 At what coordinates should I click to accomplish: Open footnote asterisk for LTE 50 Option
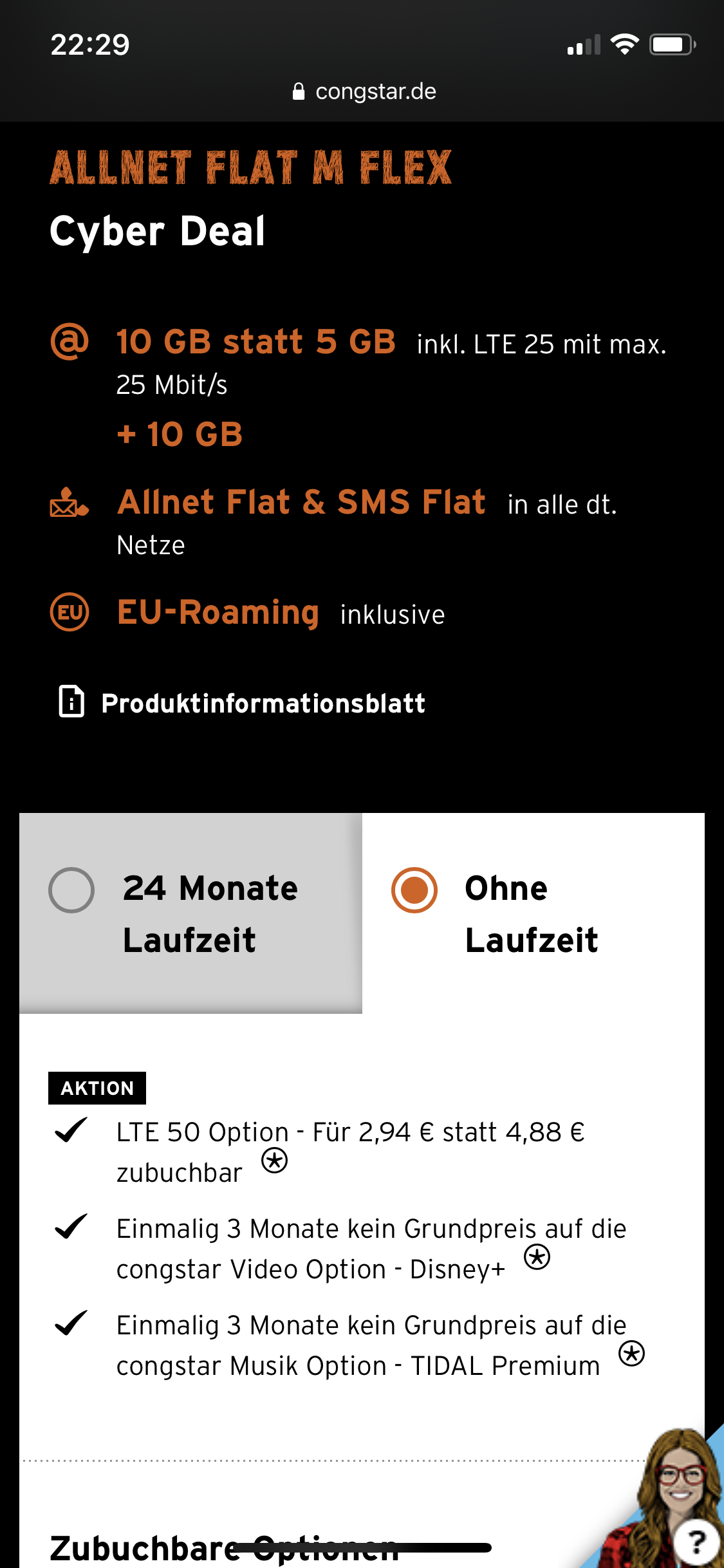275,1161
